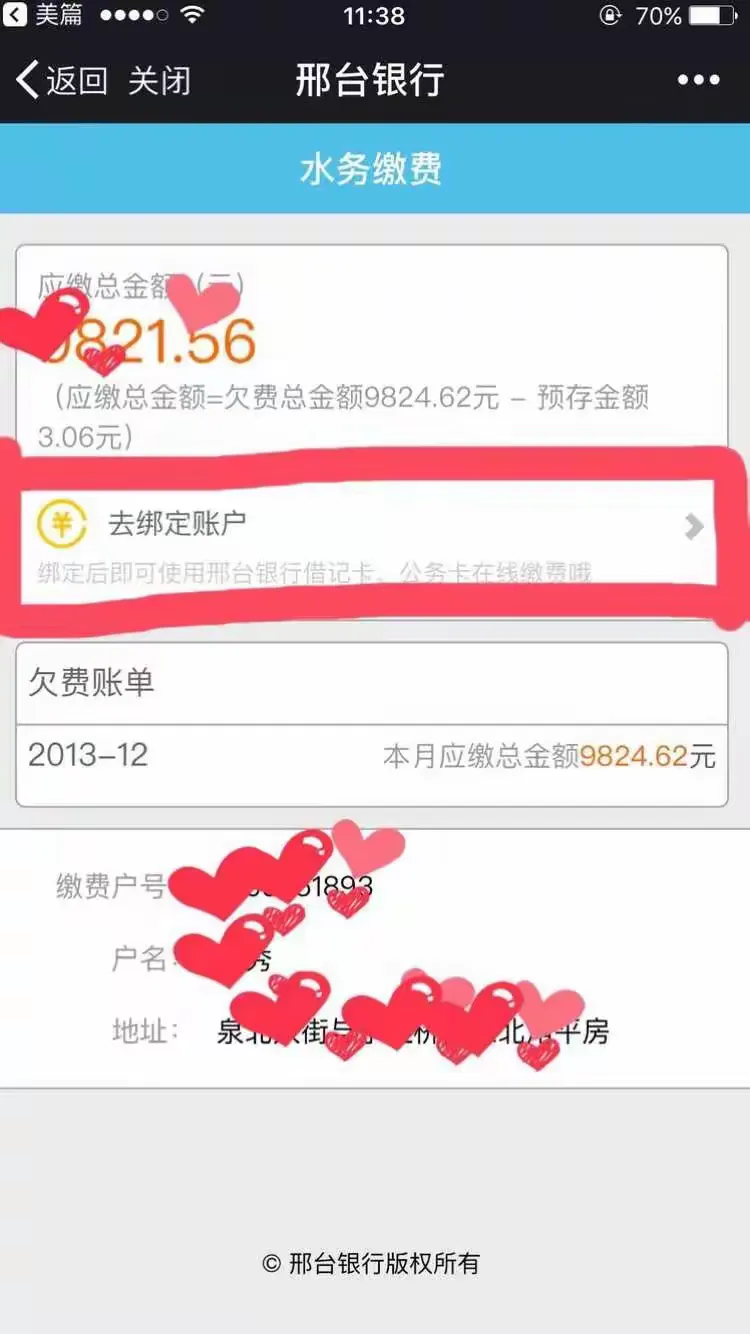Click the payable amount 9821.56
This screenshot has height=1334, width=750.
pyautogui.click(x=150, y=340)
